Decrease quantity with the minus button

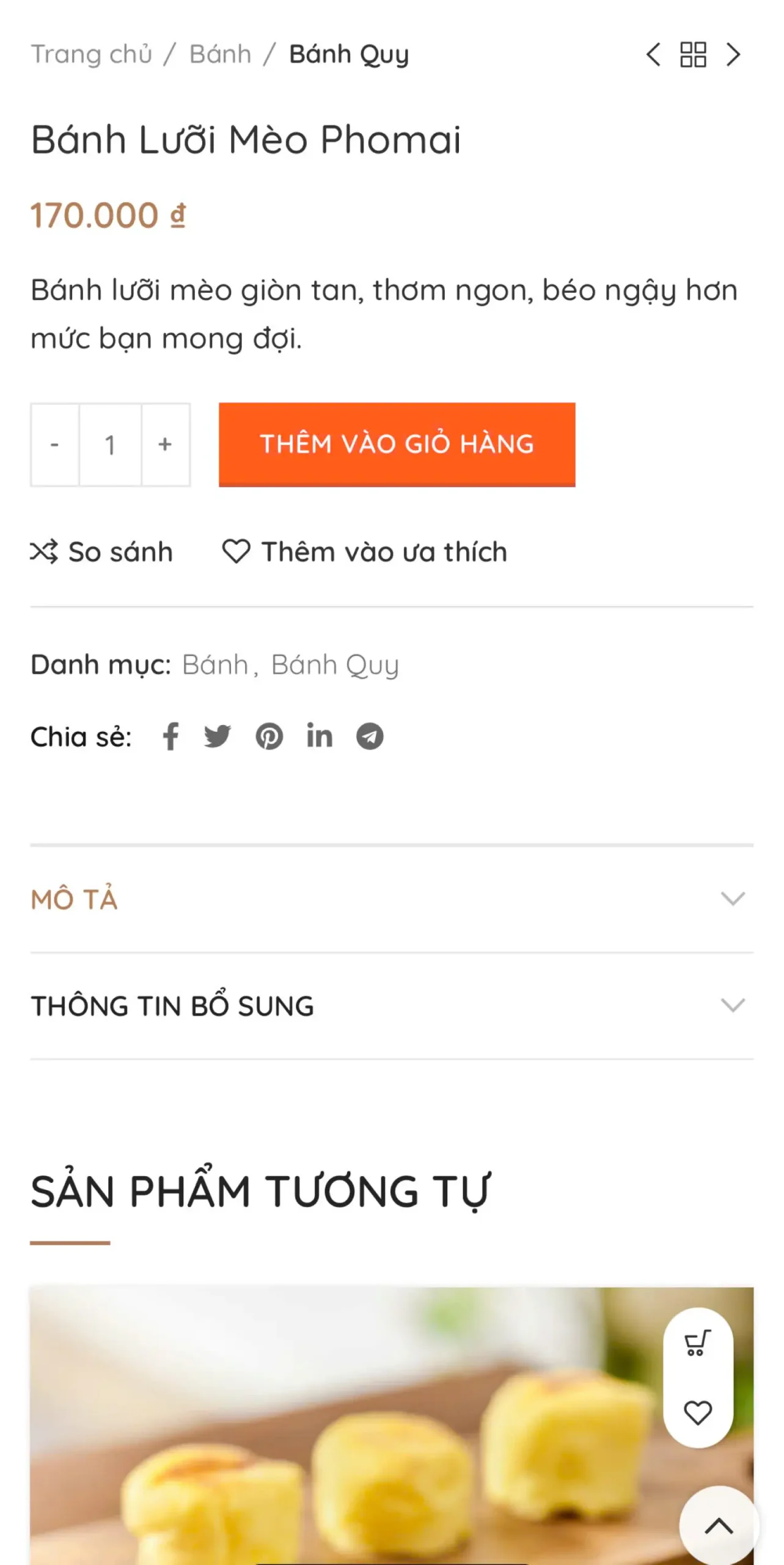55,444
